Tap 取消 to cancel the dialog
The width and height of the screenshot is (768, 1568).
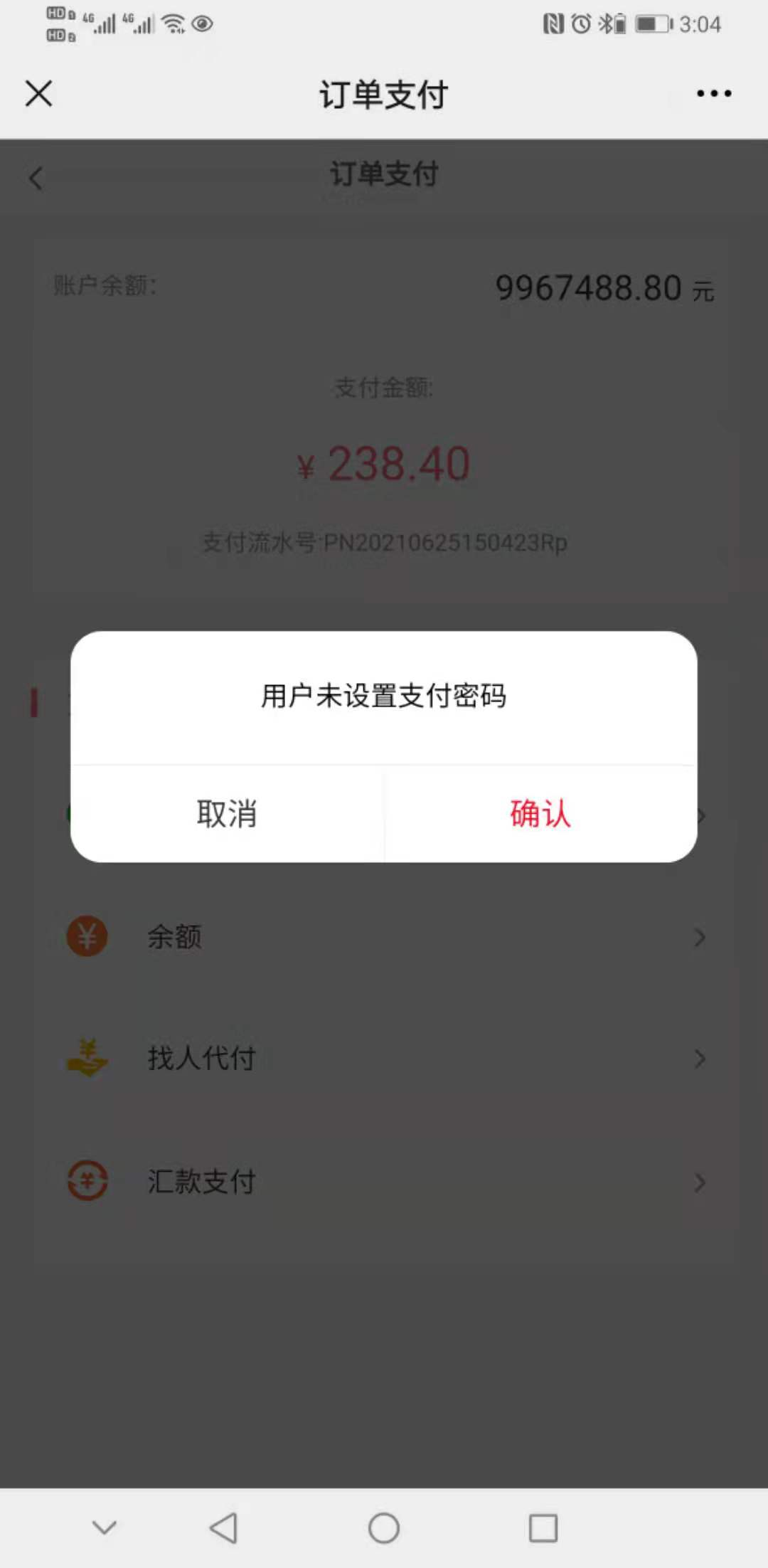coord(227,814)
